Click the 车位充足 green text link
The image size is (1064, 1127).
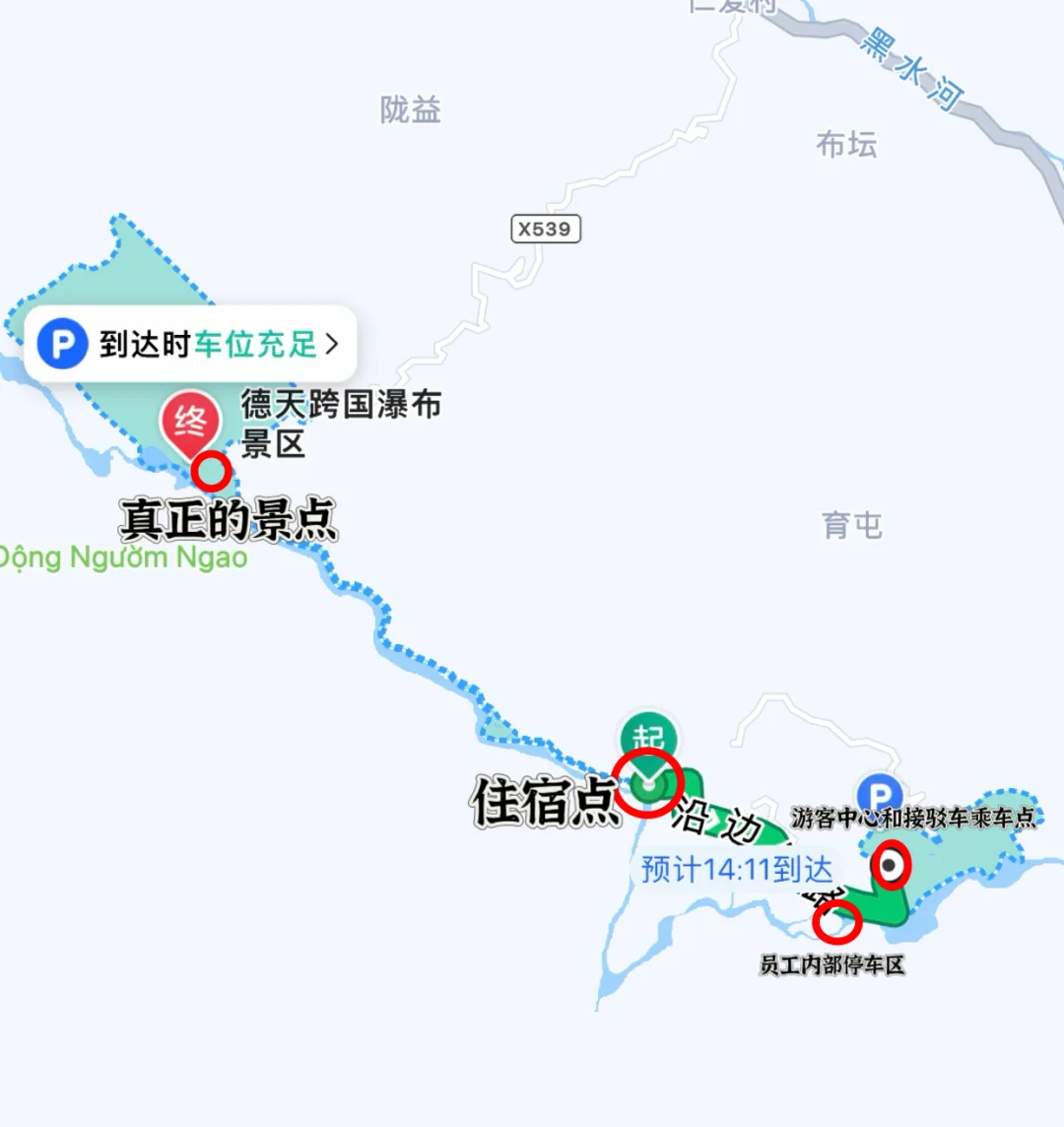[x=258, y=345]
